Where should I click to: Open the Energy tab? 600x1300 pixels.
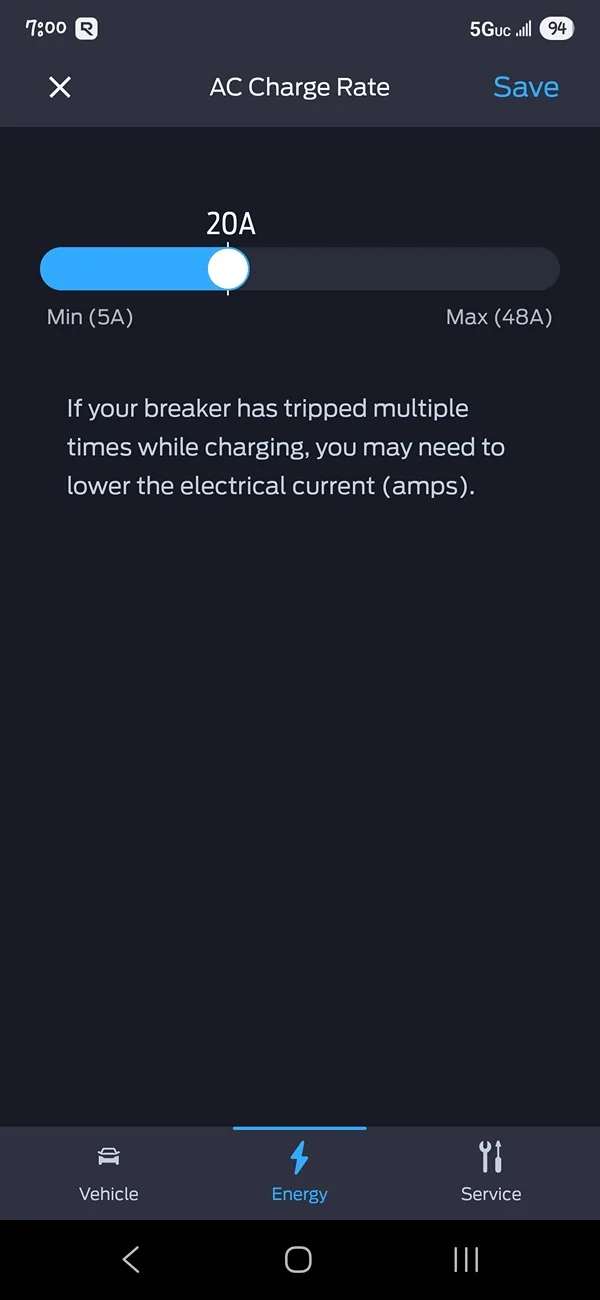(299, 1173)
